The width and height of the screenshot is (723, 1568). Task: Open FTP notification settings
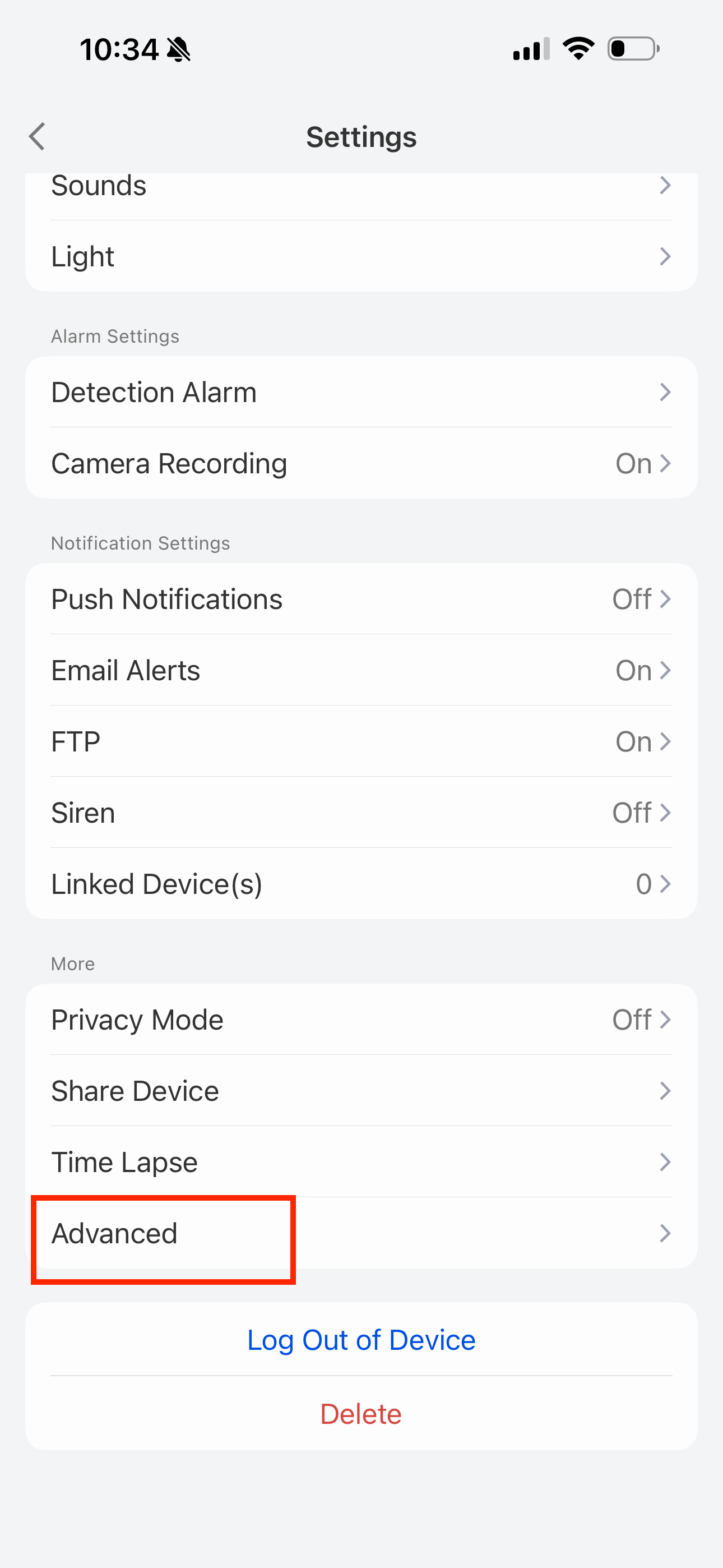click(x=361, y=741)
